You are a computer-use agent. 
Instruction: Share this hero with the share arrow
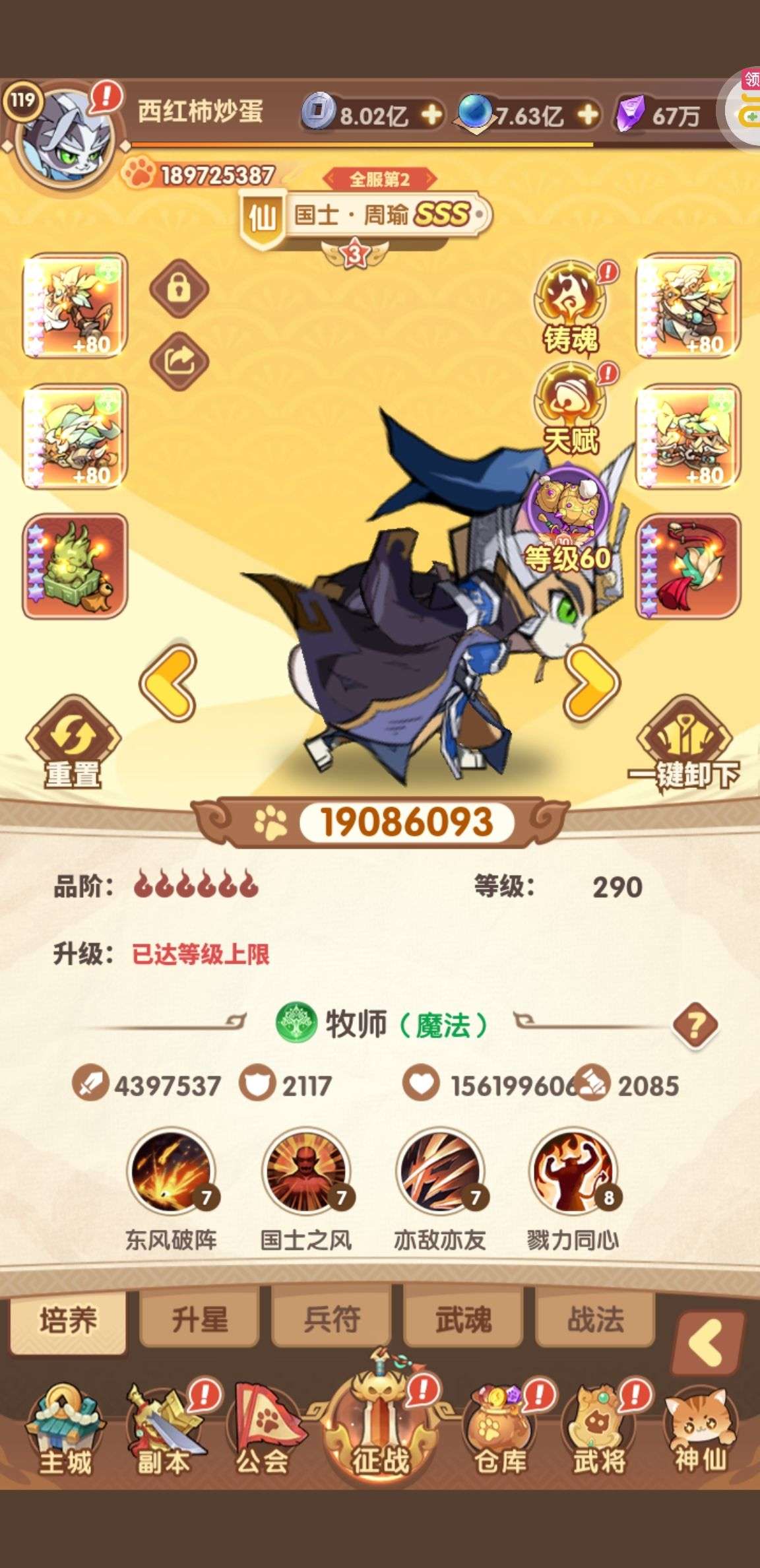point(179,360)
